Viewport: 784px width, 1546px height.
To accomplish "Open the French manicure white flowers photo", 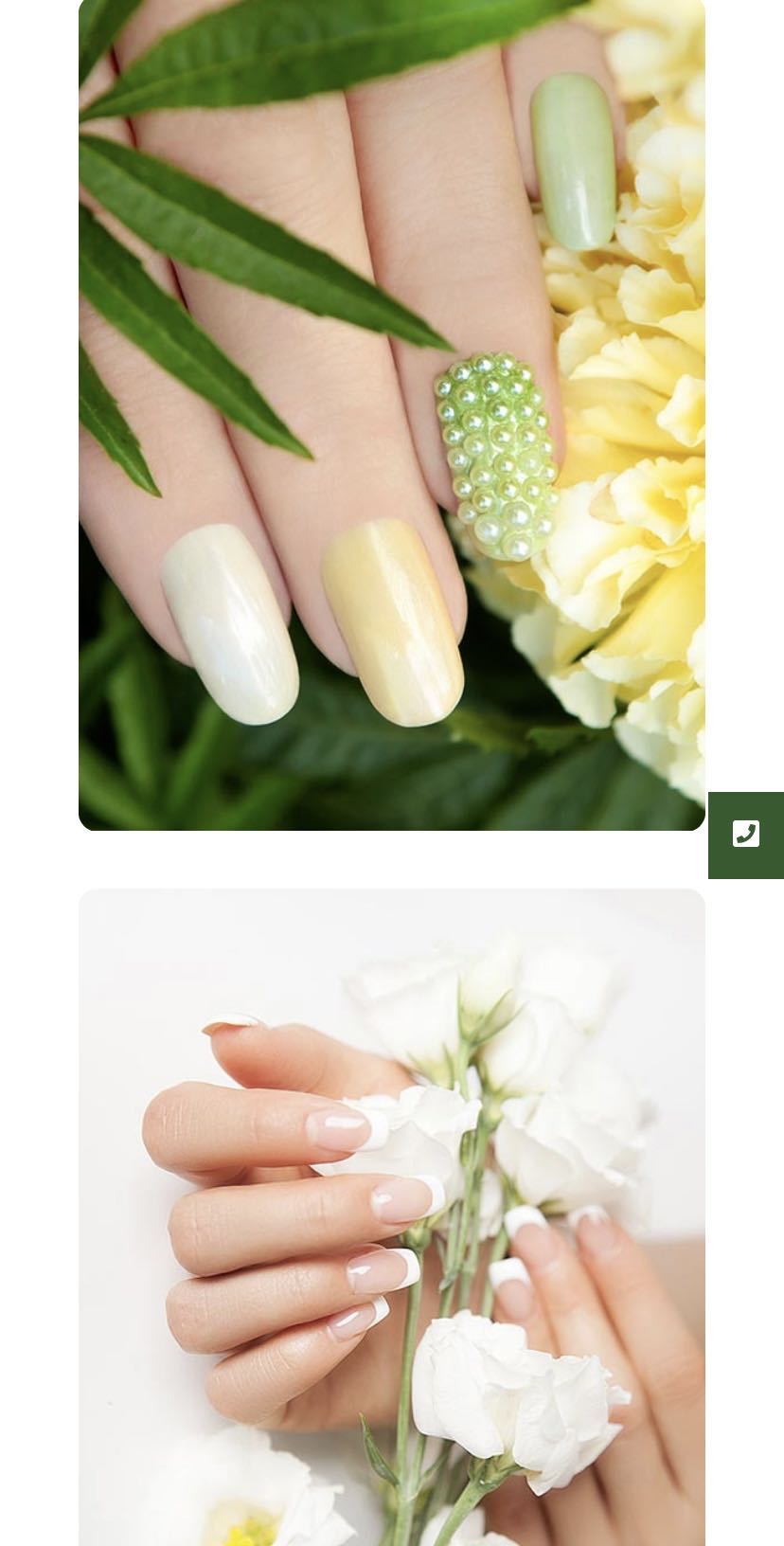I will point(391,1216).
